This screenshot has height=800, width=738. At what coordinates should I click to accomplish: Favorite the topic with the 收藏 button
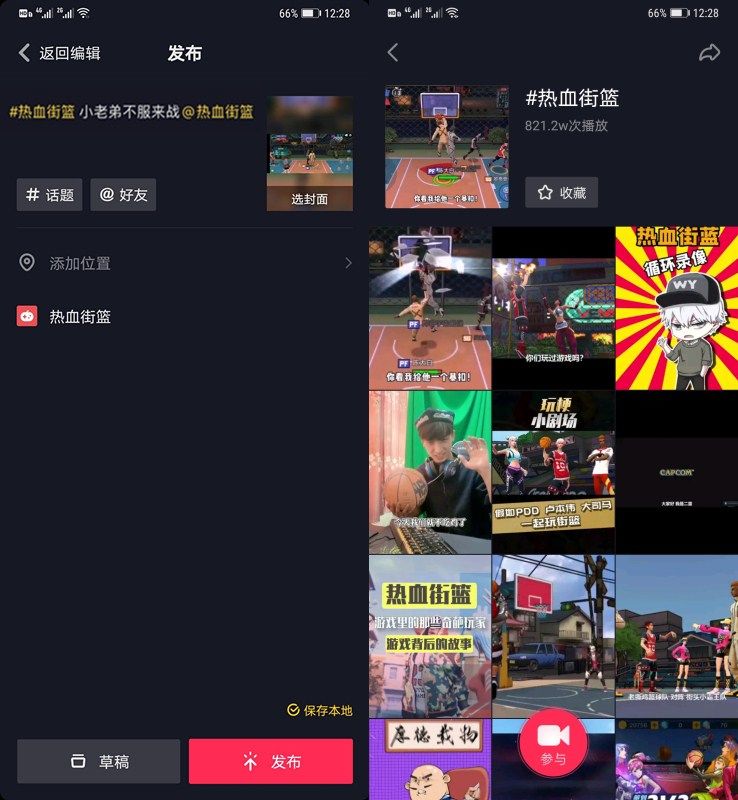point(561,193)
